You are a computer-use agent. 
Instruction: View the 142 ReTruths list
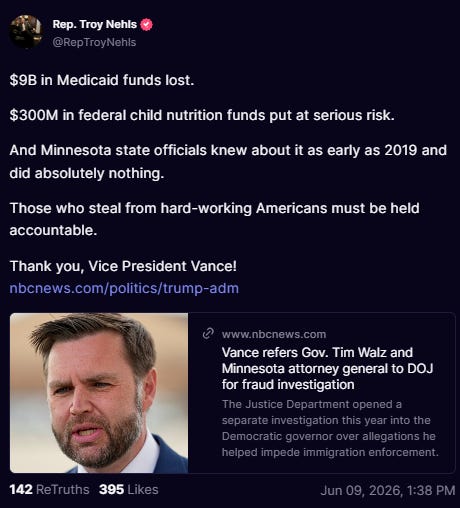(x=49, y=490)
